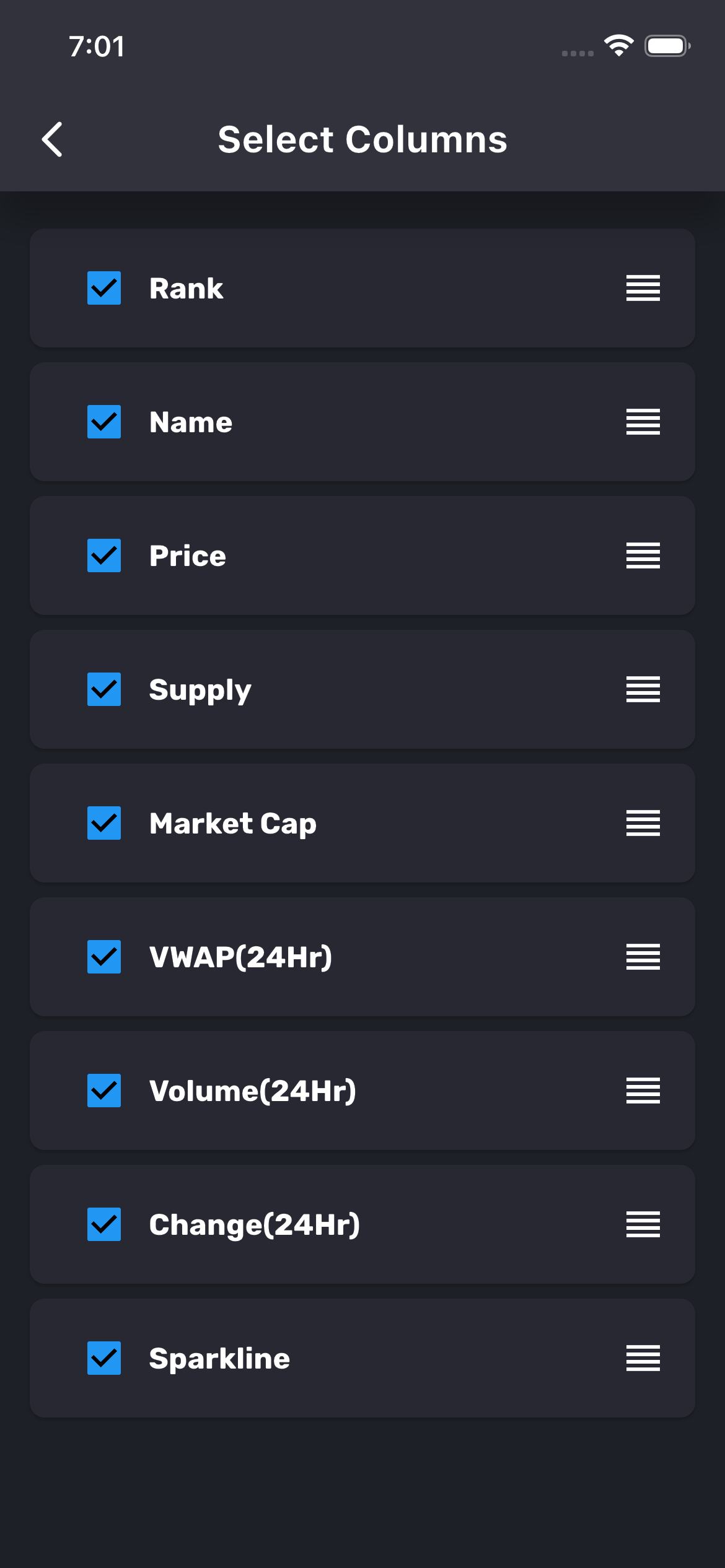725x1568 pixels.
Task: Tap the reorder handle next to VWAP(24Hr)
Action: tap(643, 957)
